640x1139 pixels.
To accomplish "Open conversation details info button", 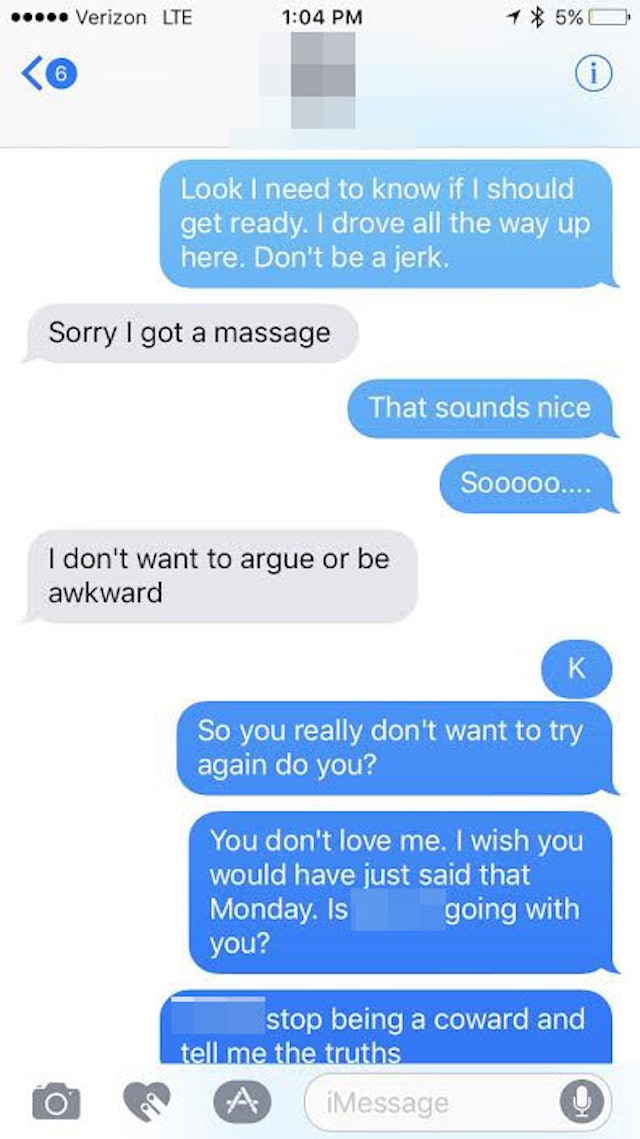I will (x=592, y=74).
